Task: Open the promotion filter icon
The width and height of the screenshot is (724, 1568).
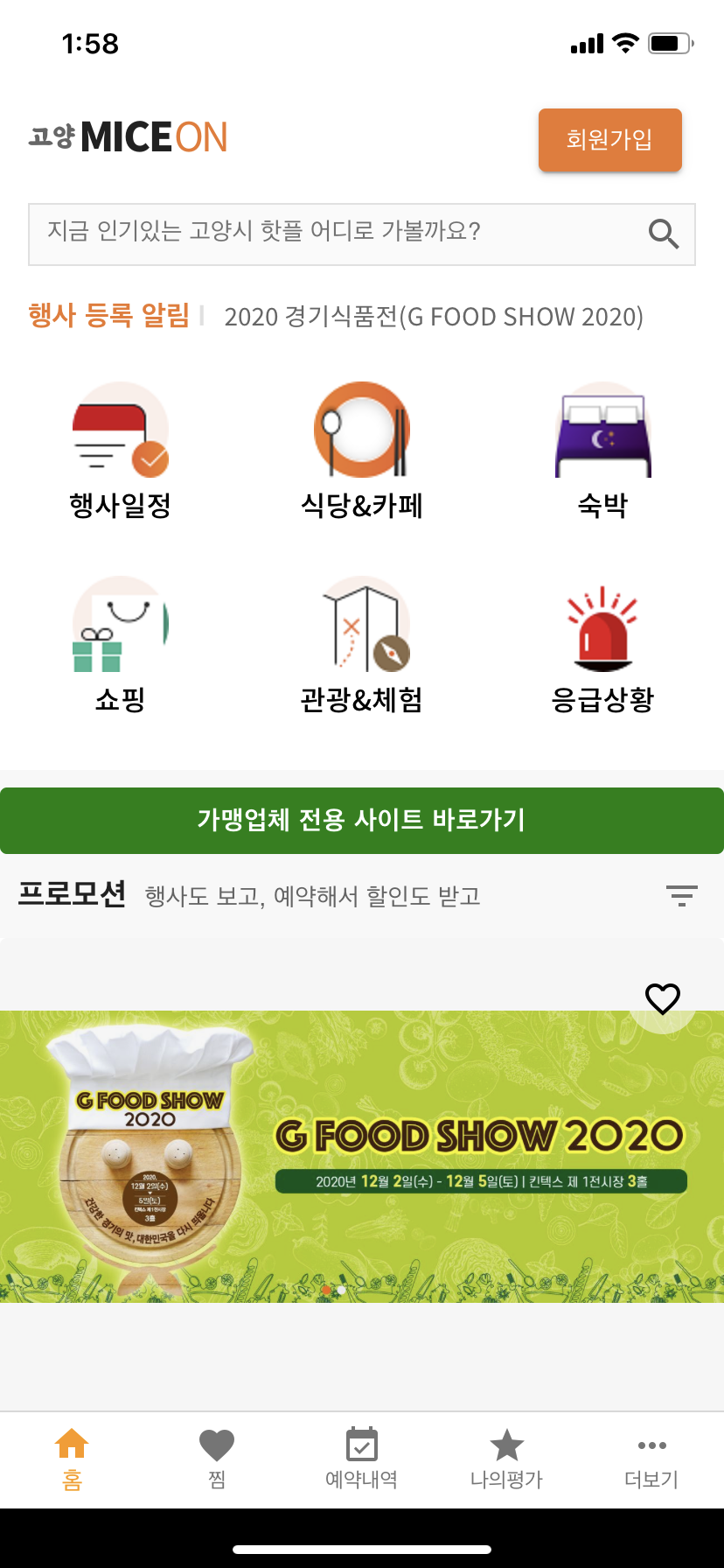Action: click(x=681, y=896)
